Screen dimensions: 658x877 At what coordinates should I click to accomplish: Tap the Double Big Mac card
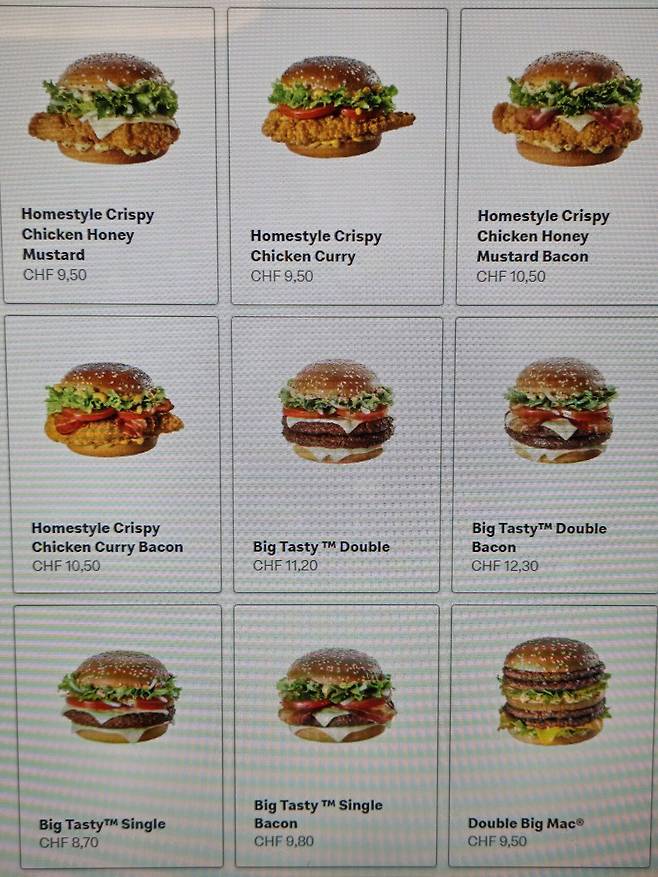click(553, 735)
